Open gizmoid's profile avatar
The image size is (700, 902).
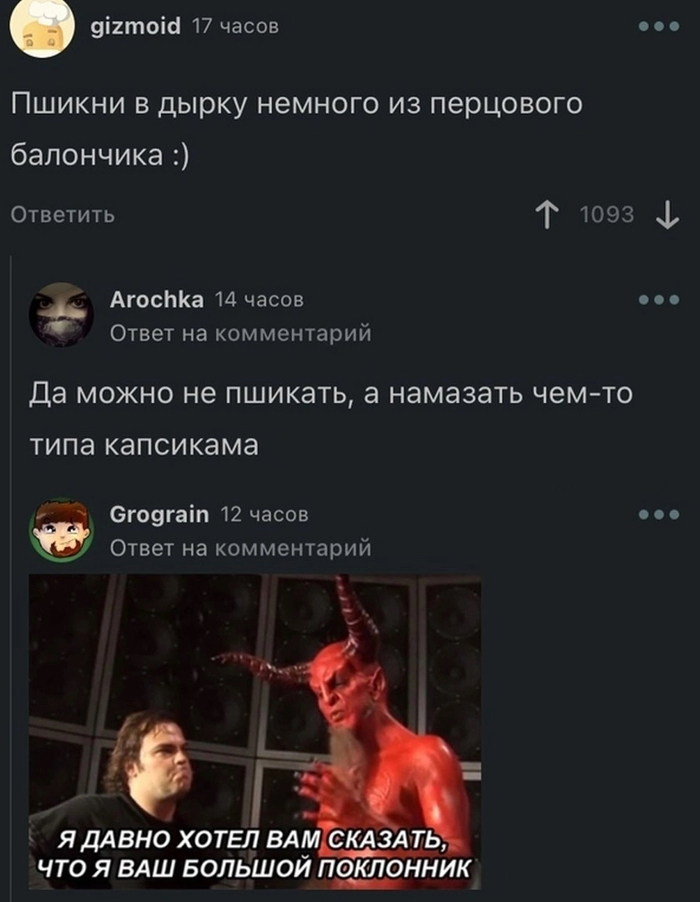43,28
